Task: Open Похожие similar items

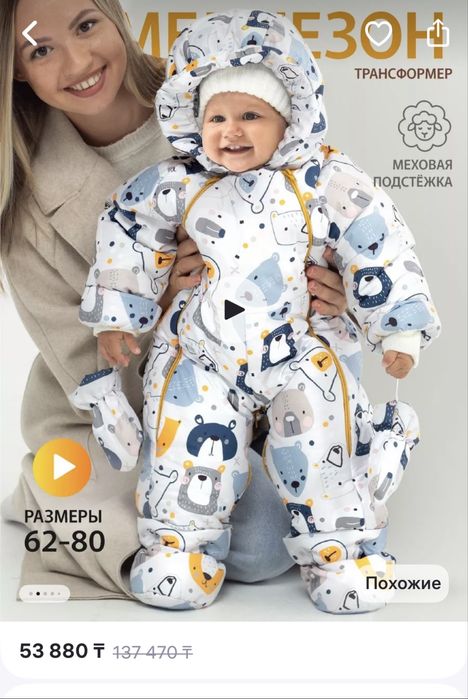Action: pyautogui.click(x=403, y=583)
